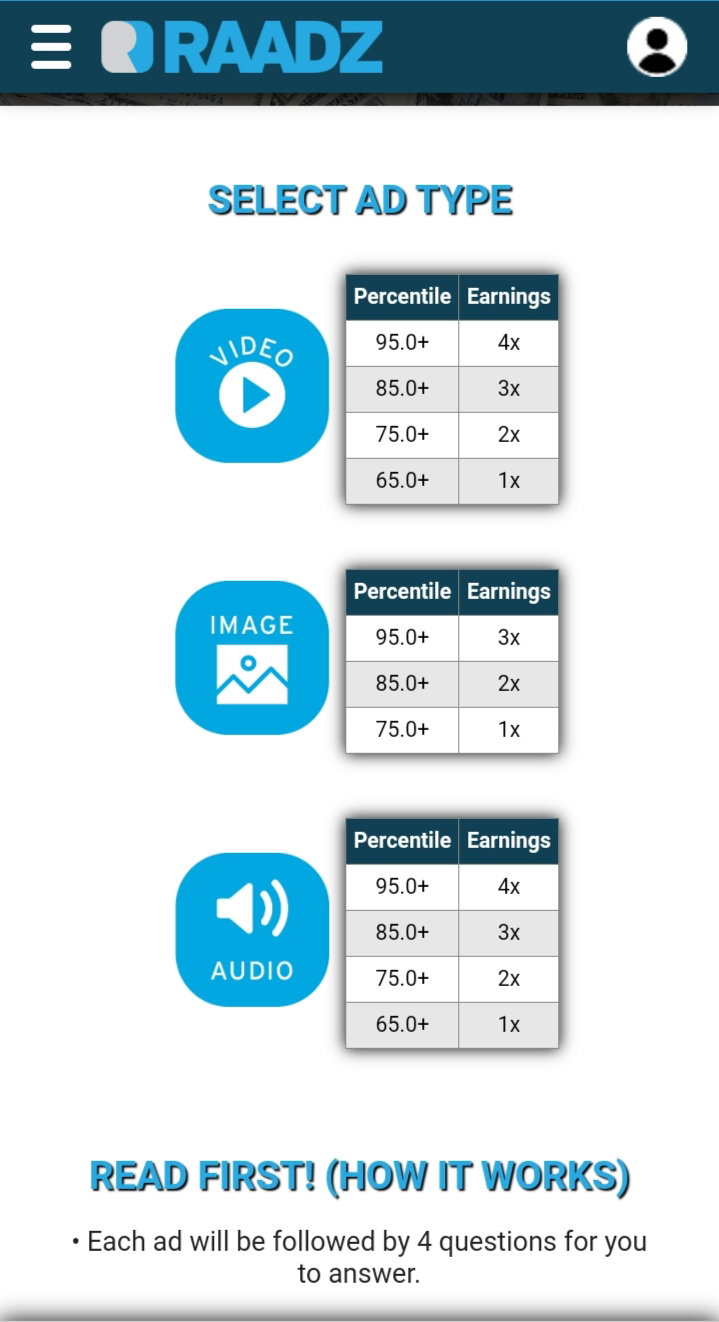Select the Video ad type
The width and height of the screenshot is (719, 1322).
[x=252, y=386]
